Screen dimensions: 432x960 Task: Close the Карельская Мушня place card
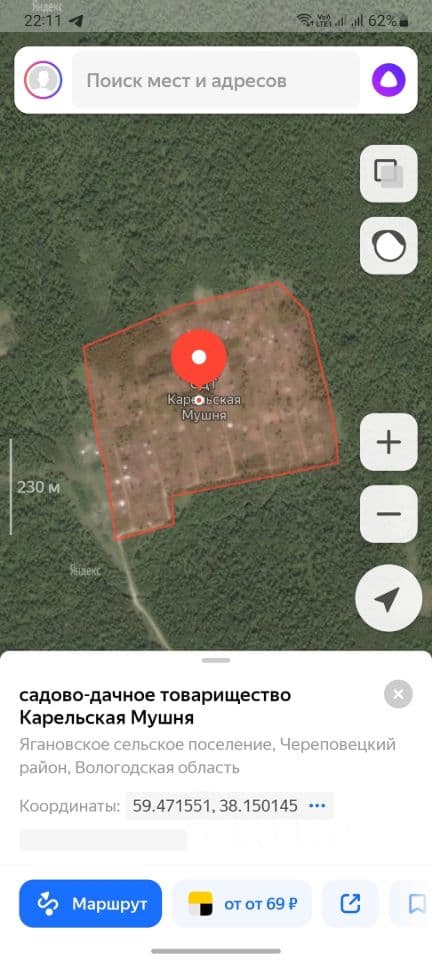(x=398, y=694)
